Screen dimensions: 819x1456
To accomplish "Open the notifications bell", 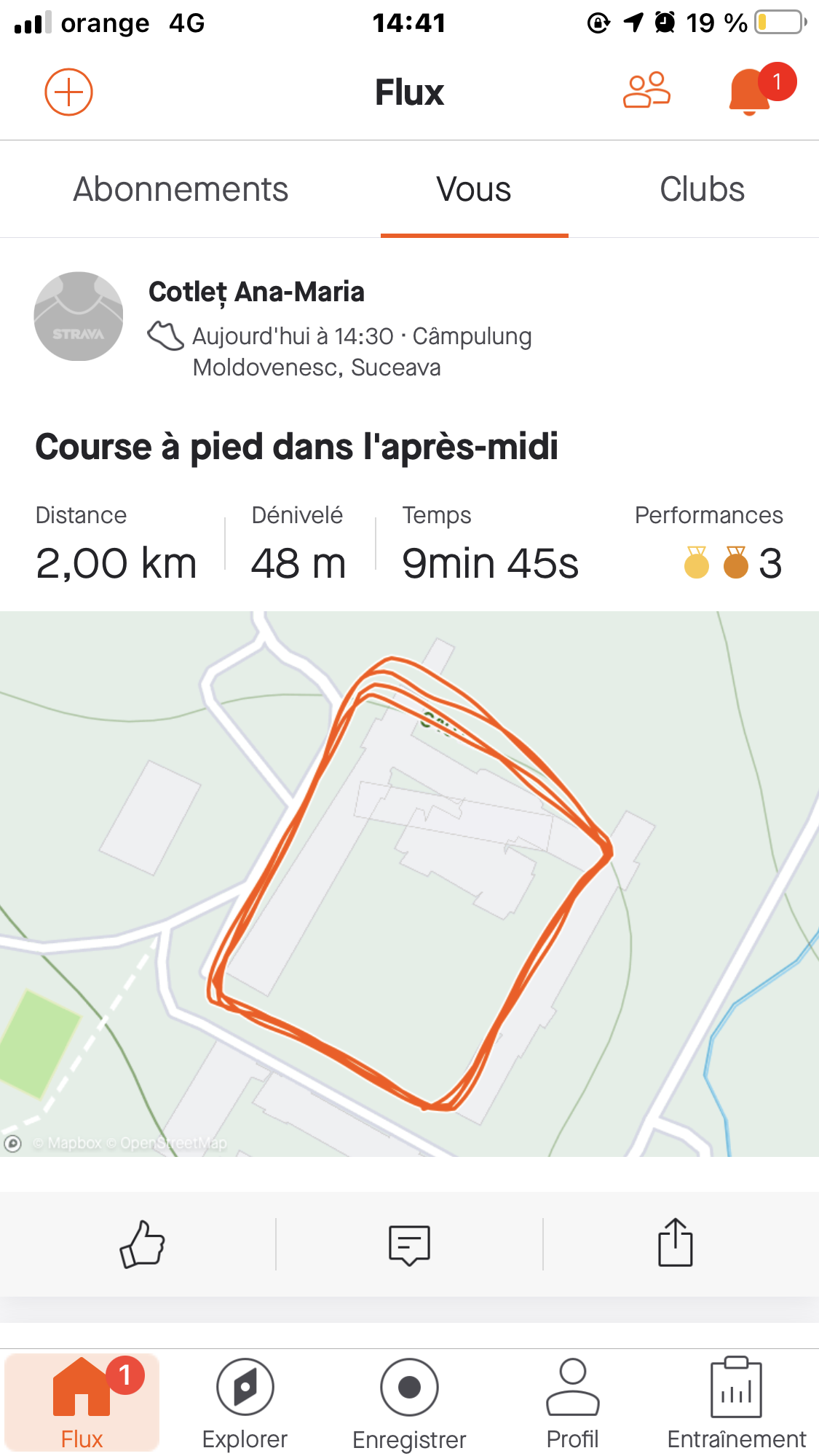I will tap(750, 92).
